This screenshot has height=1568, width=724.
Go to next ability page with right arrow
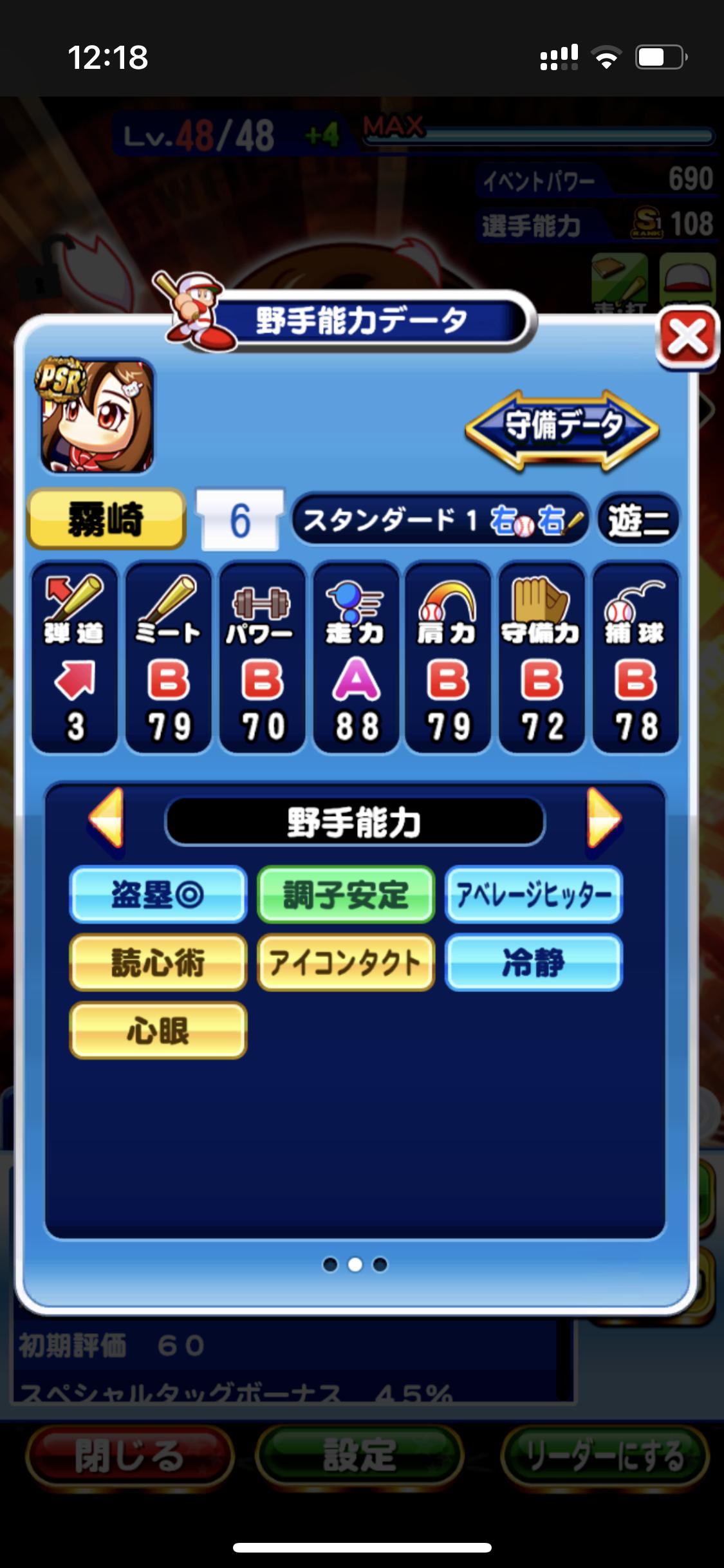(603, 819)
